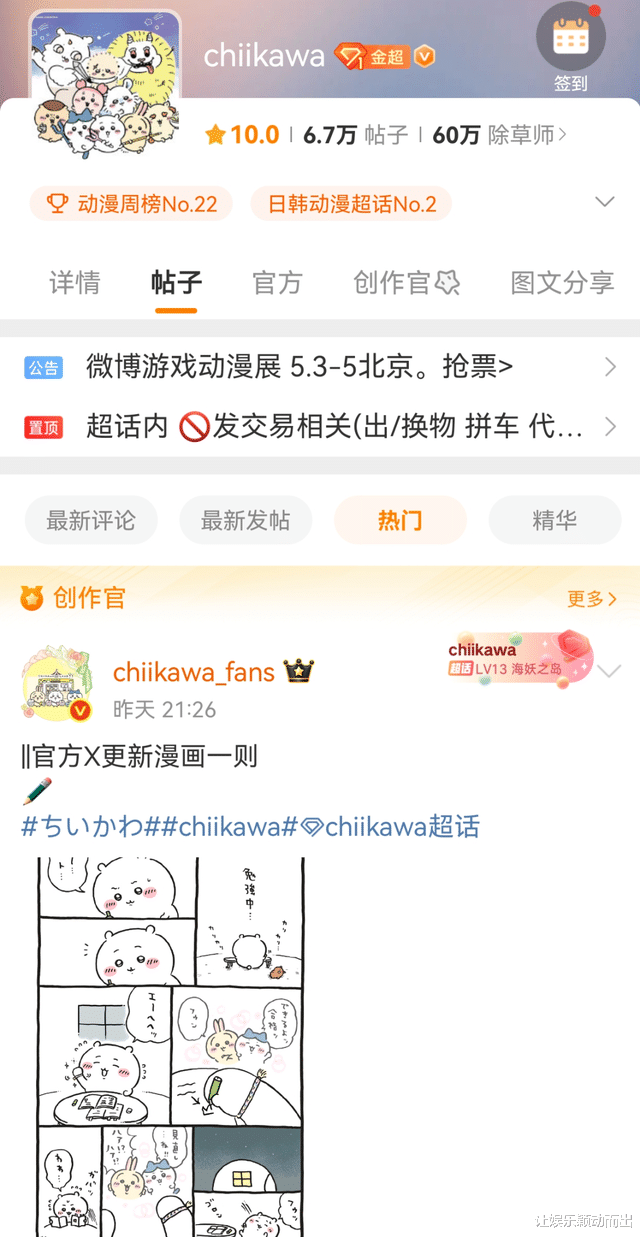
Task: Expand the rankings dropdown chevron
Action: click(x=604, y=202)
